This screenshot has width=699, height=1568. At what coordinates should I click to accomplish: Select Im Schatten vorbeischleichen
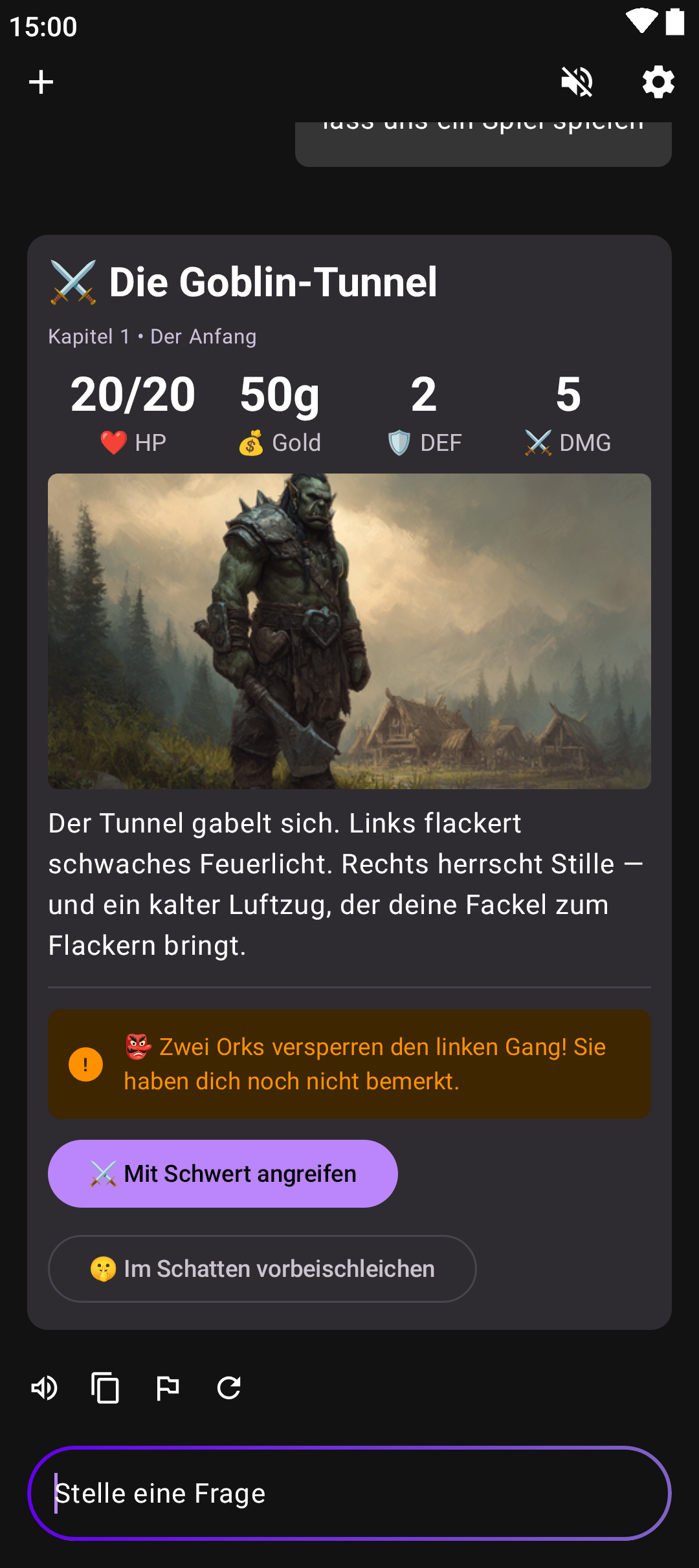coord(262,1269)
